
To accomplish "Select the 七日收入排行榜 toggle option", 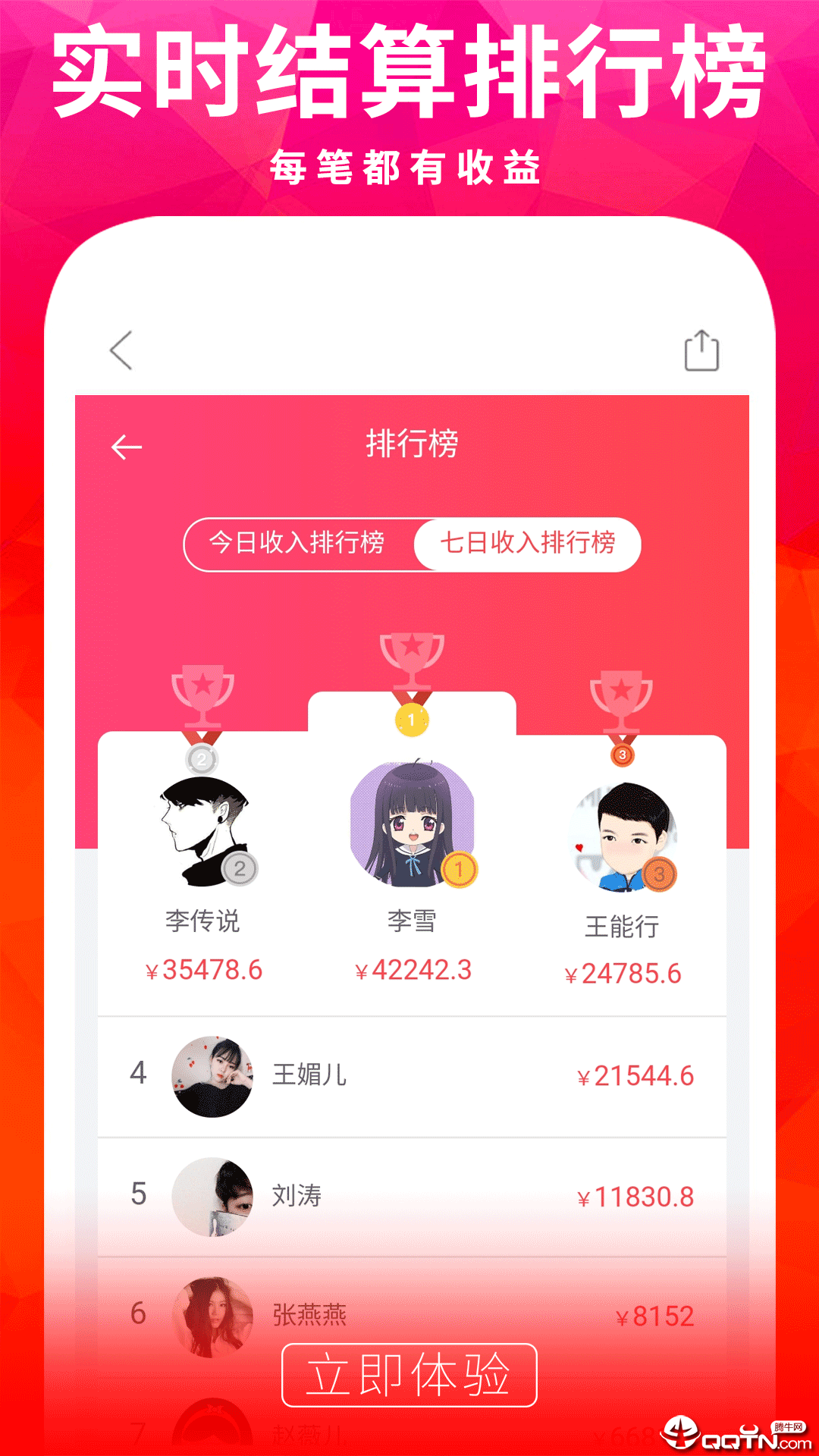I will click(529, 543).
